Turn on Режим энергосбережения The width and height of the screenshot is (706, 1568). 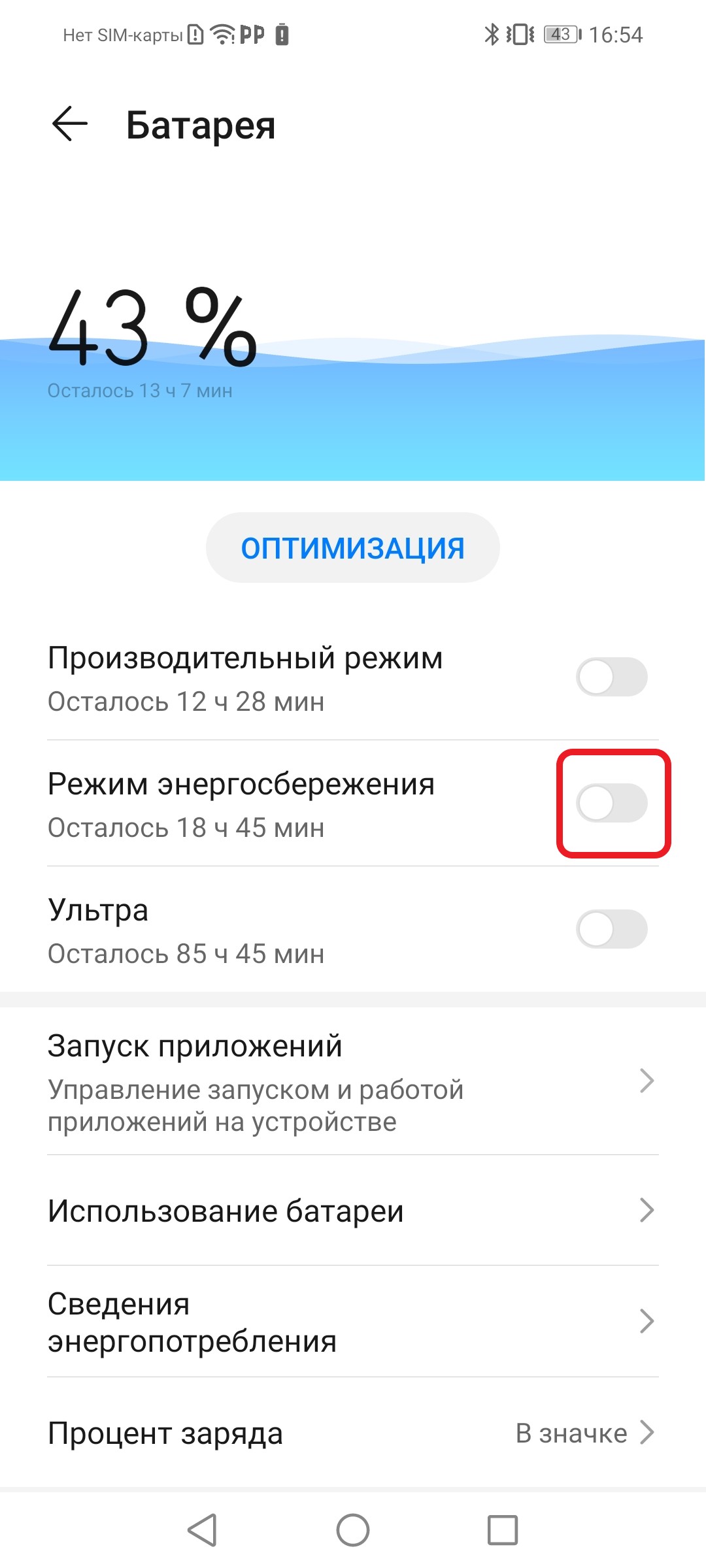click(612, 803)
